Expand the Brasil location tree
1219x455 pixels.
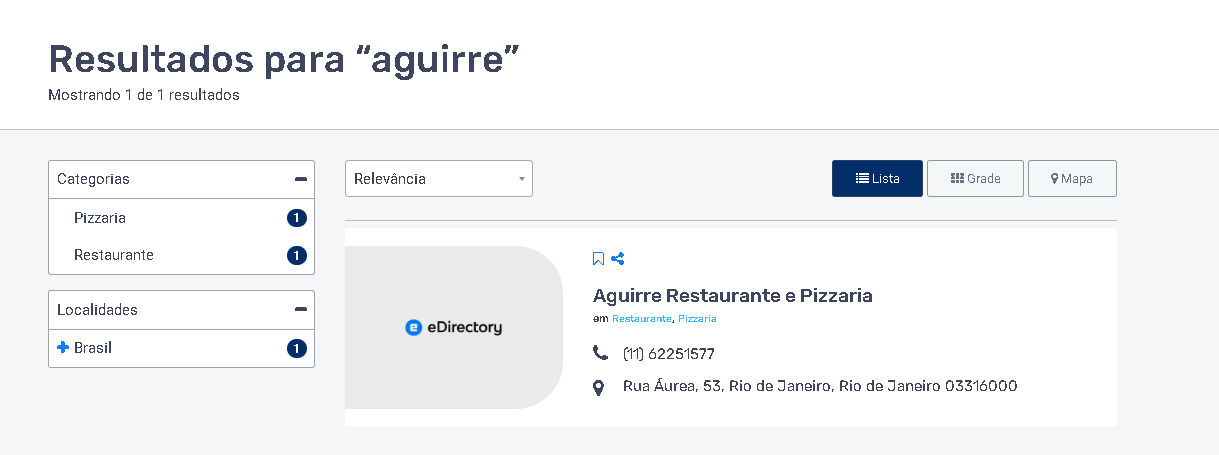(63, 348)
